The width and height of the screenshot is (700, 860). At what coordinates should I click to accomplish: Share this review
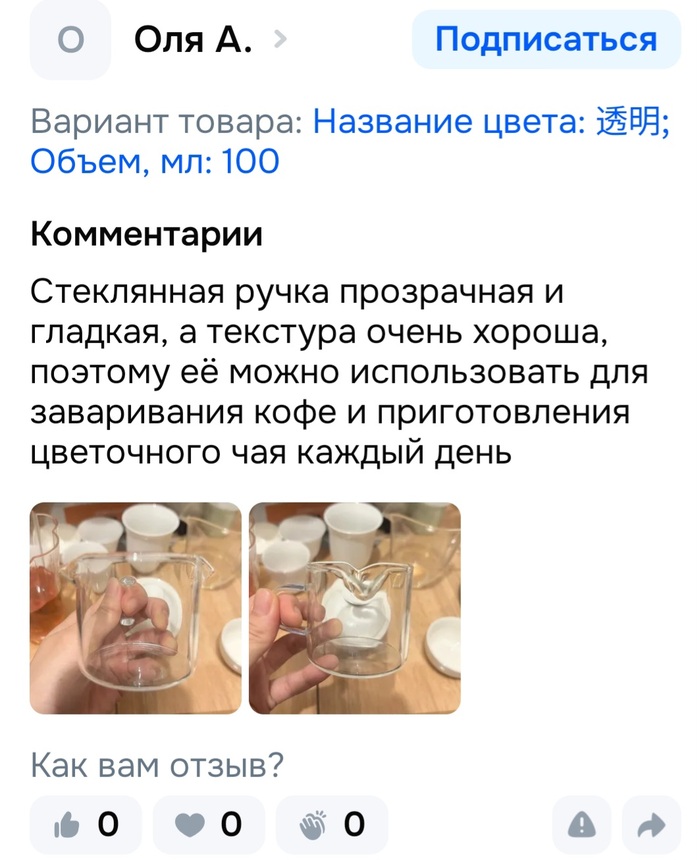click(x=651, y=824)
